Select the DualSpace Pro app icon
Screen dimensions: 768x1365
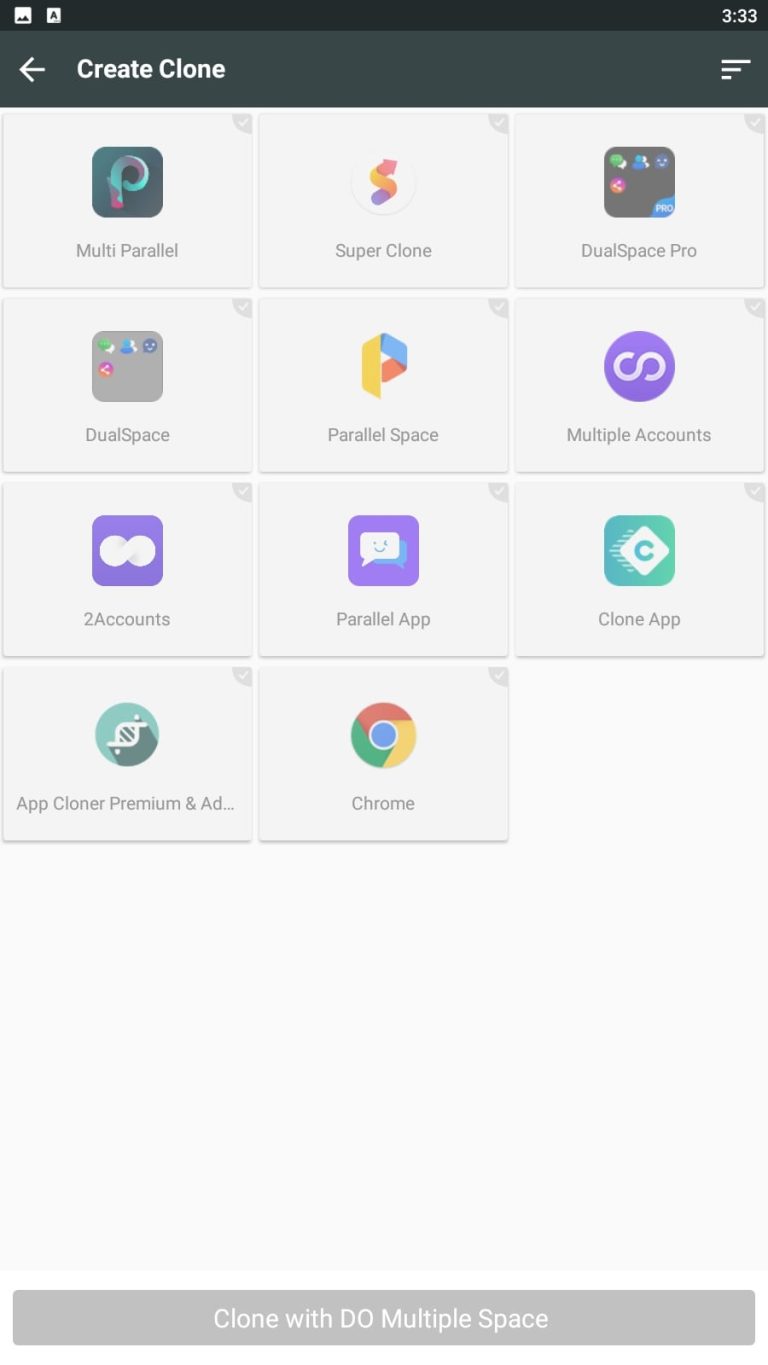tap(639, 182)
